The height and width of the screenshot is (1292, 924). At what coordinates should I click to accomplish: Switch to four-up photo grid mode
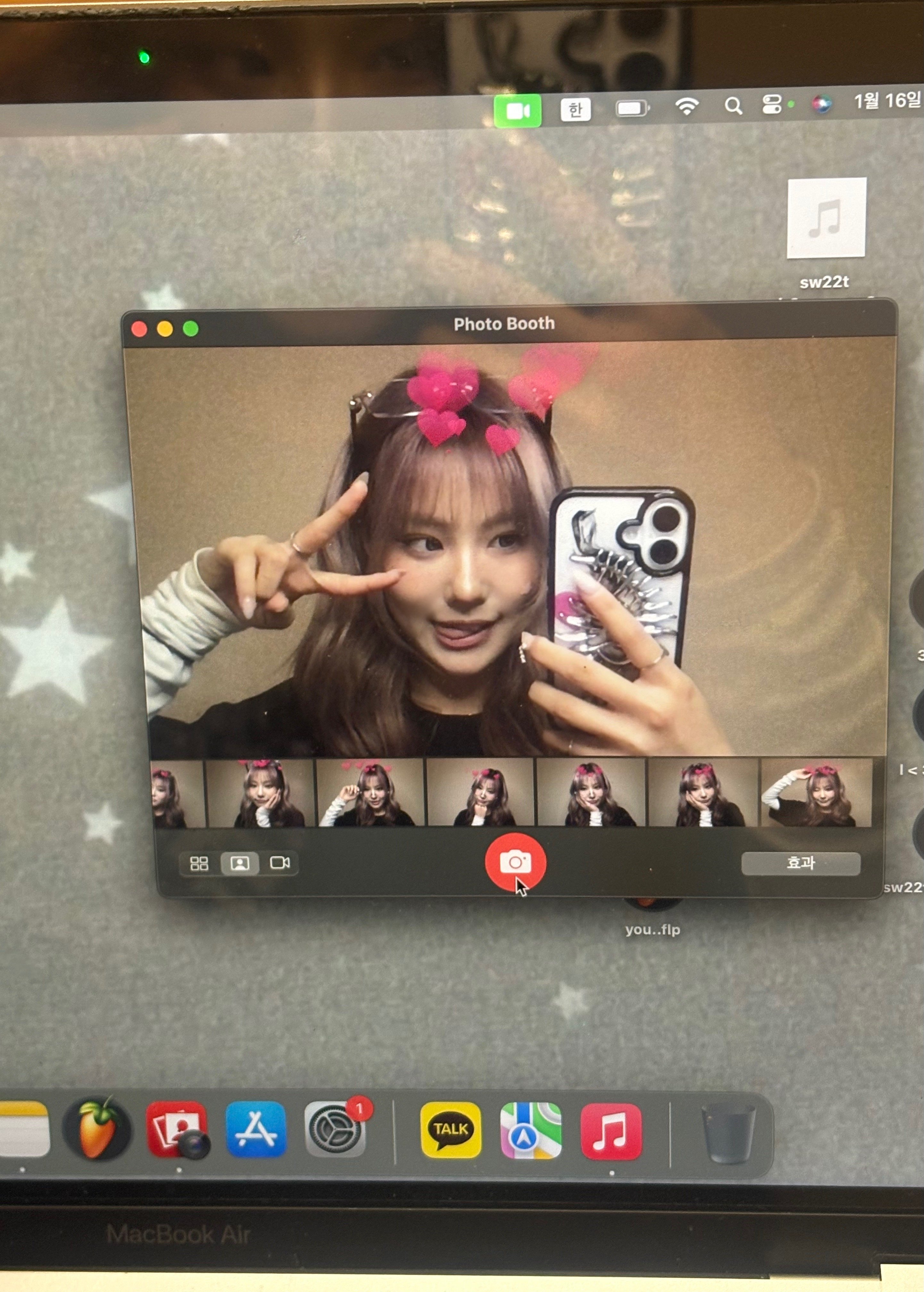point(199,863)
